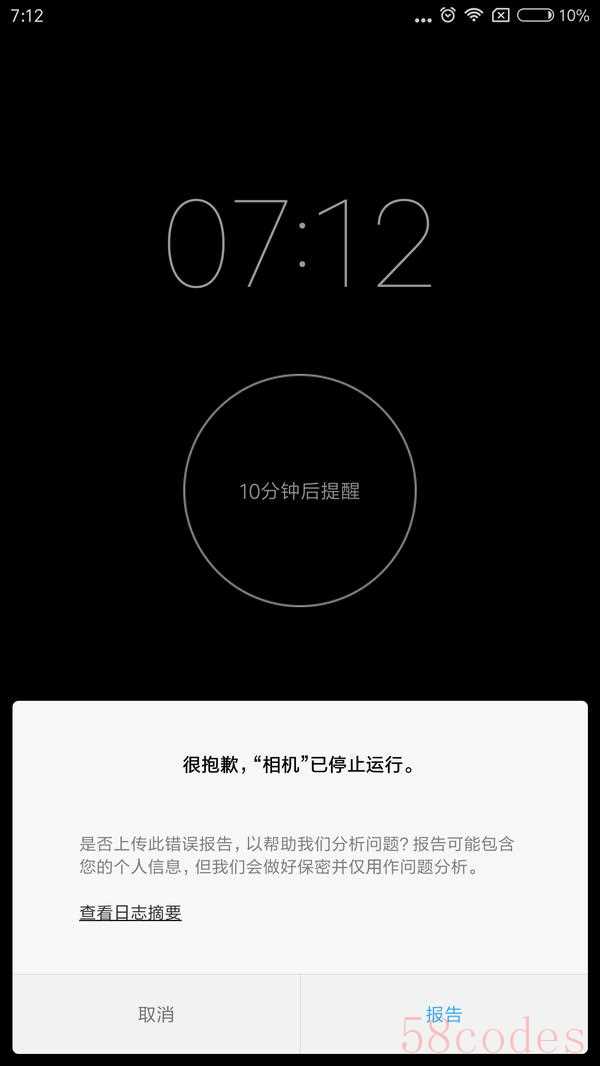Tap the 10分钟后提醒 snooze circle
This screenshot has width=600, height=1066.
click(299, 491)
